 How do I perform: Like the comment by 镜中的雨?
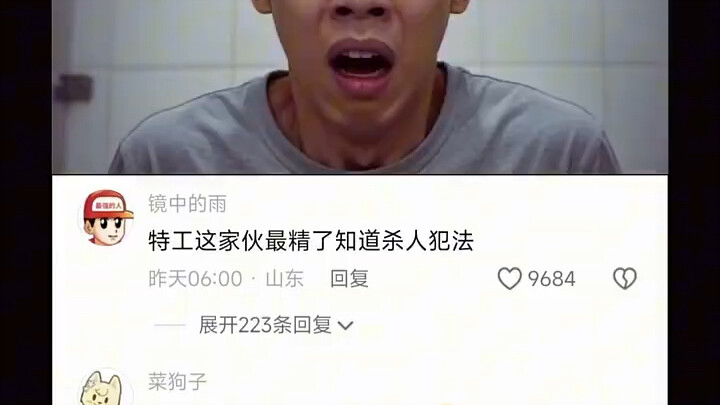coord(510,279)
